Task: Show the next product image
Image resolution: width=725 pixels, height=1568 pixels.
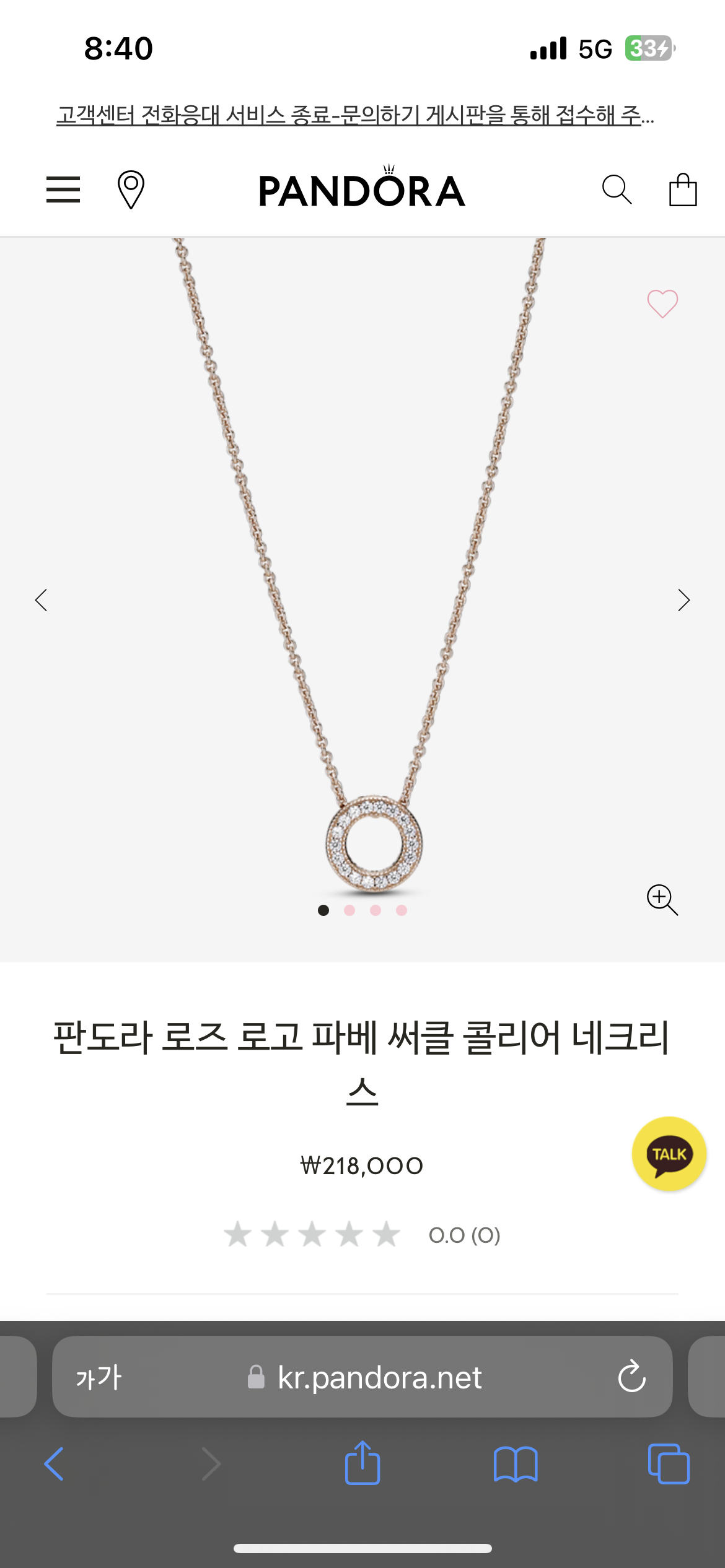Action: (x=683, y=599)
